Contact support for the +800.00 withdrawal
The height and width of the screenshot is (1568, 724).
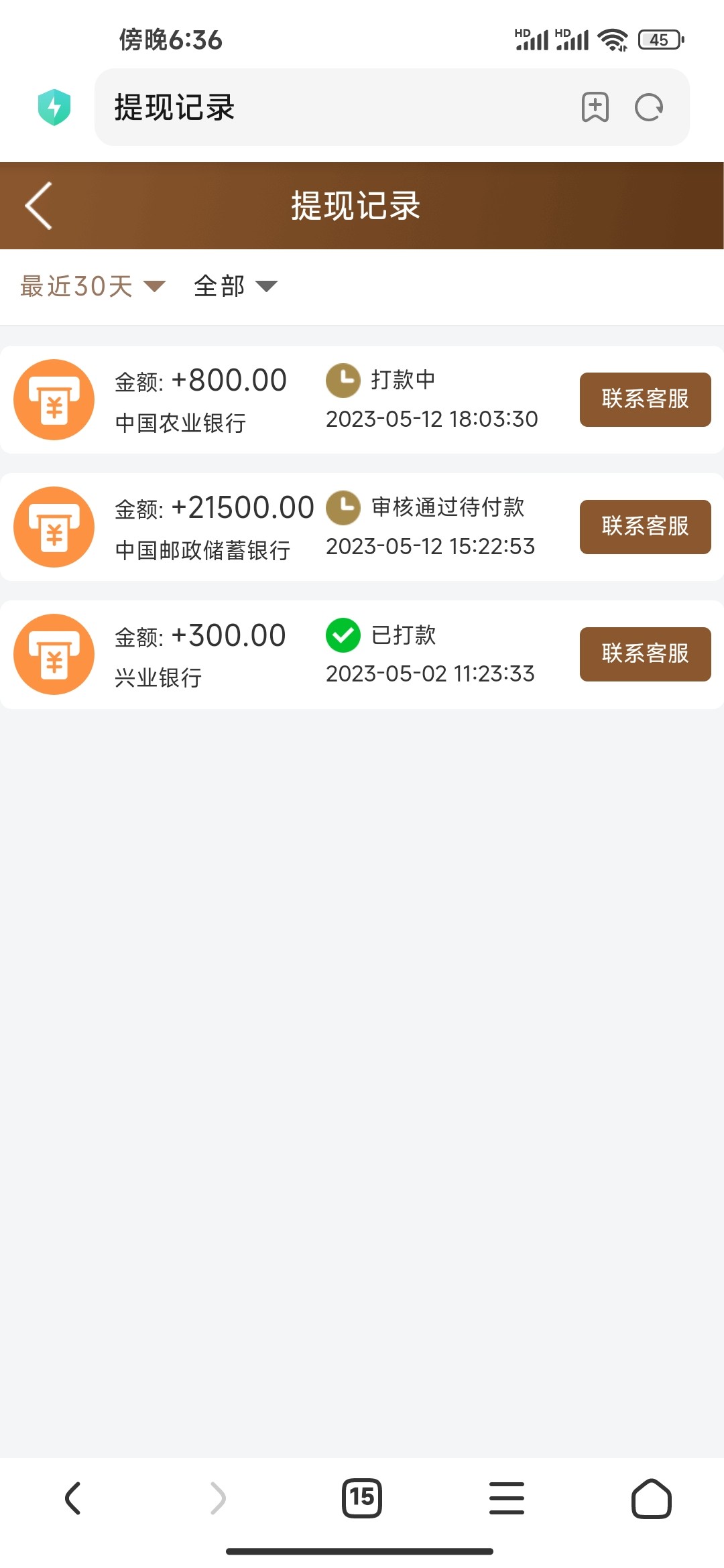pyautogui.click(x=645, y=399)
